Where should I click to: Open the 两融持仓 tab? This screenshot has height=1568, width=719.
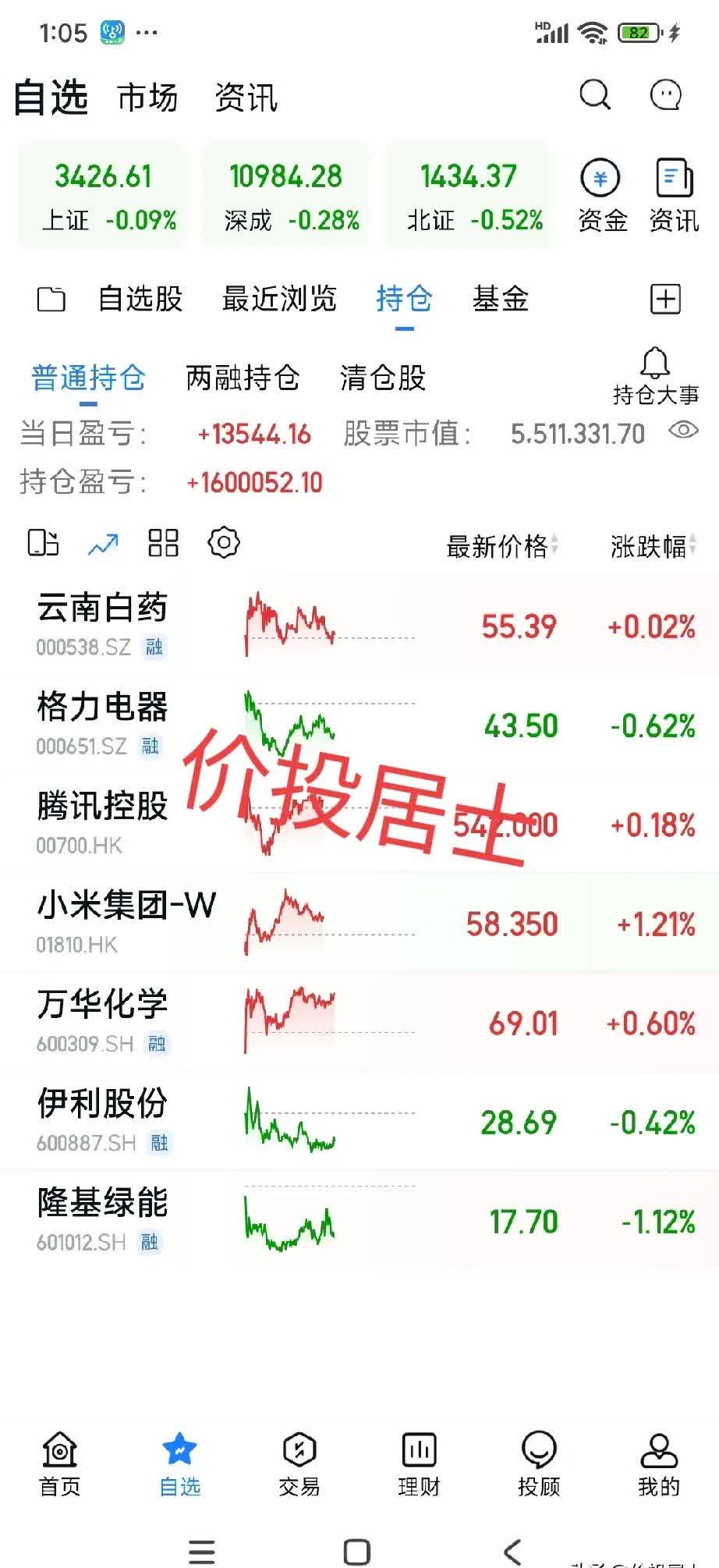coord(244,377)
